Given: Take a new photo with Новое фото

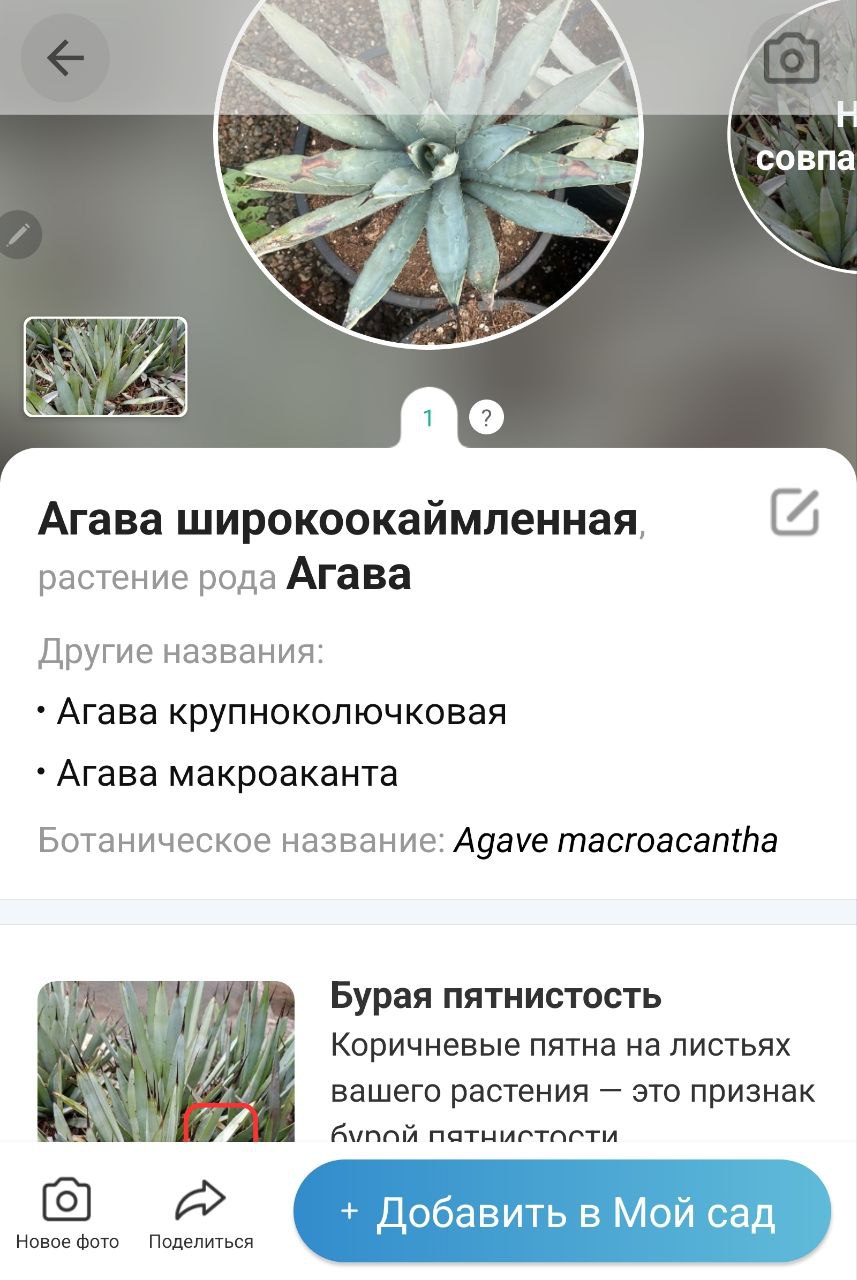Looking at the screenshot, I should coord(67,1213).
